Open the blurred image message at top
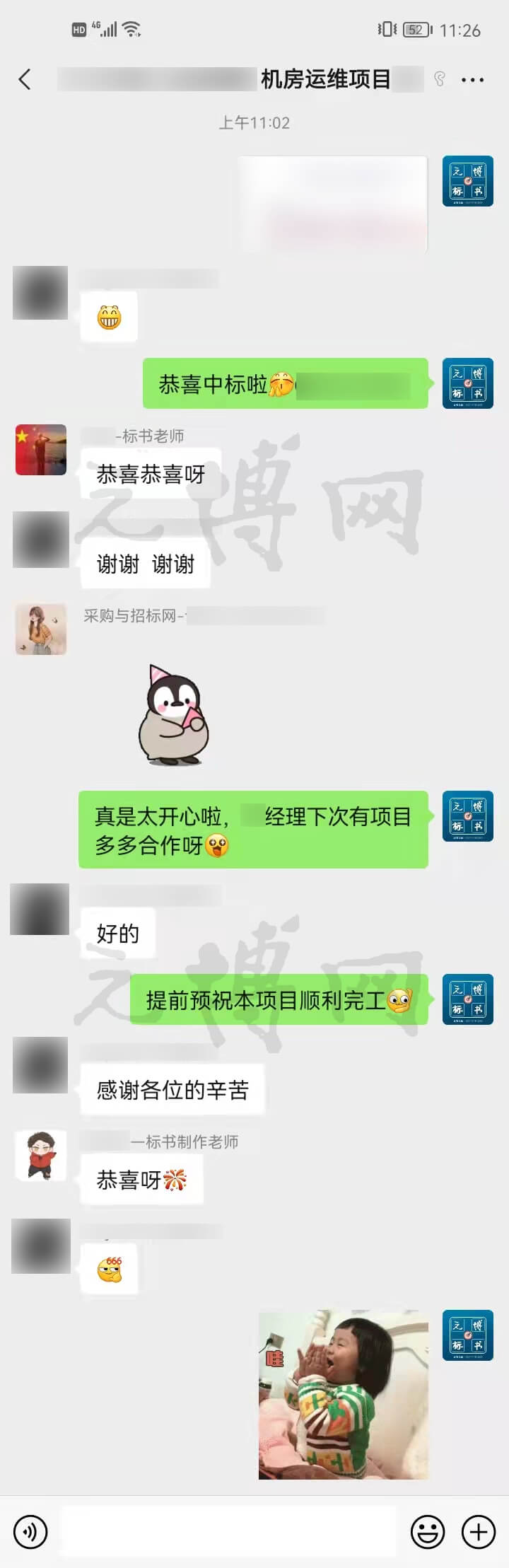 [x=334, y=204]
